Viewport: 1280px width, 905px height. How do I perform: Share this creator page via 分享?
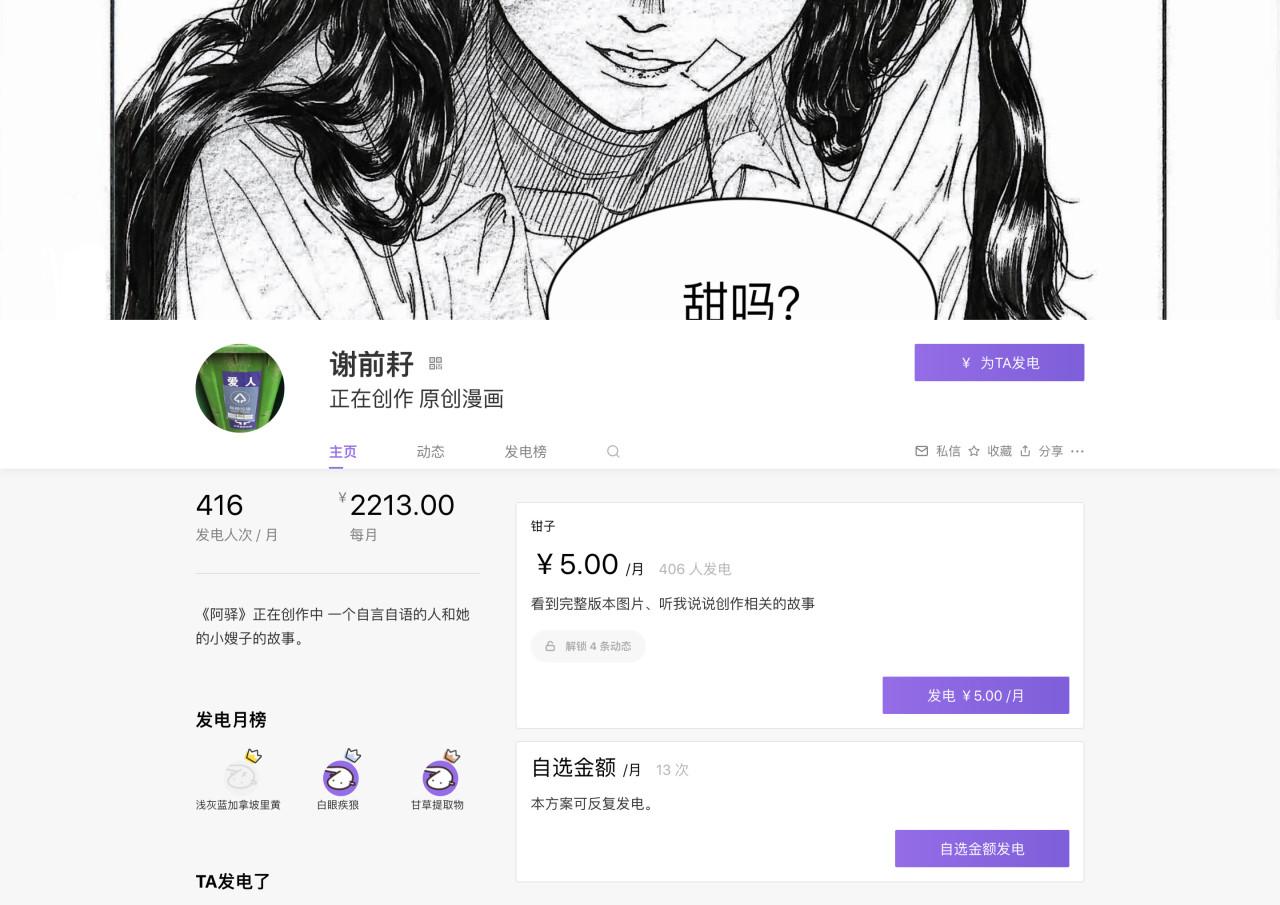pos(1041,452)
